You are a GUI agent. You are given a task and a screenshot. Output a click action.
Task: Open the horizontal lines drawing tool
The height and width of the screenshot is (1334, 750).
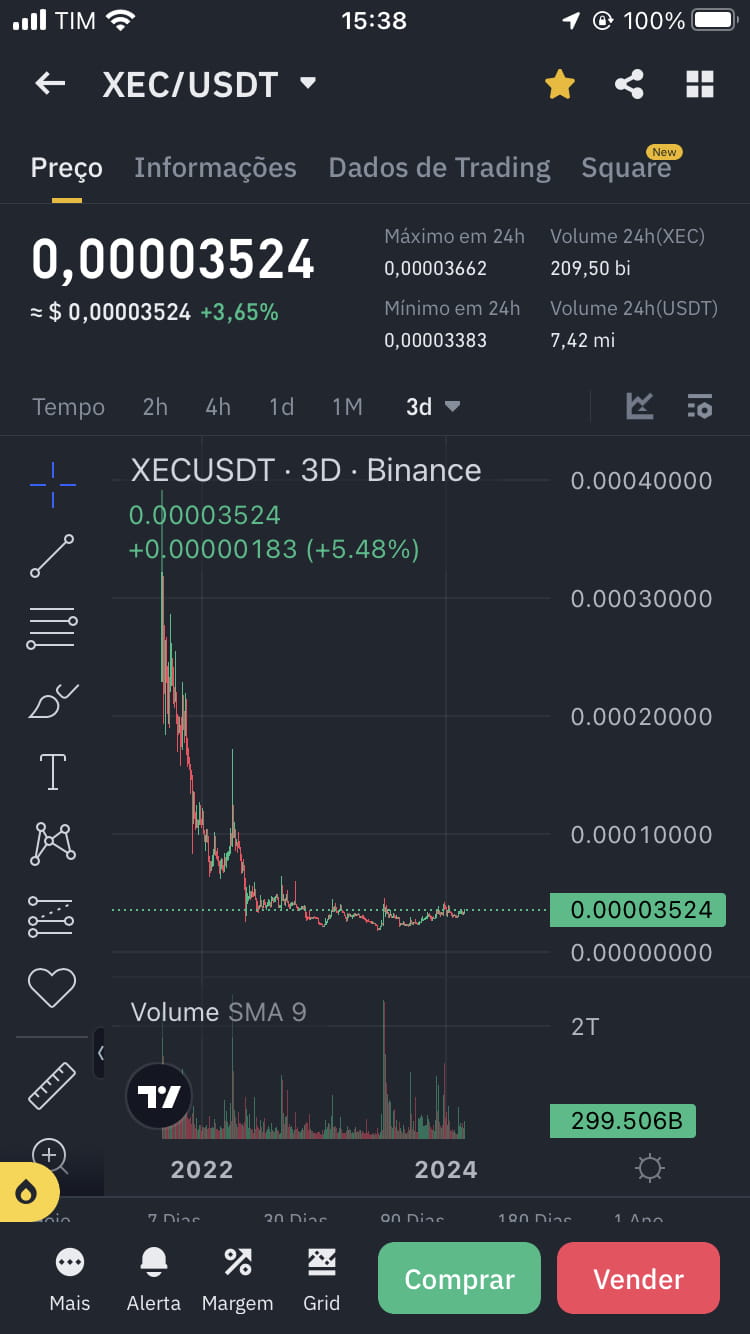tap(50, 627)
